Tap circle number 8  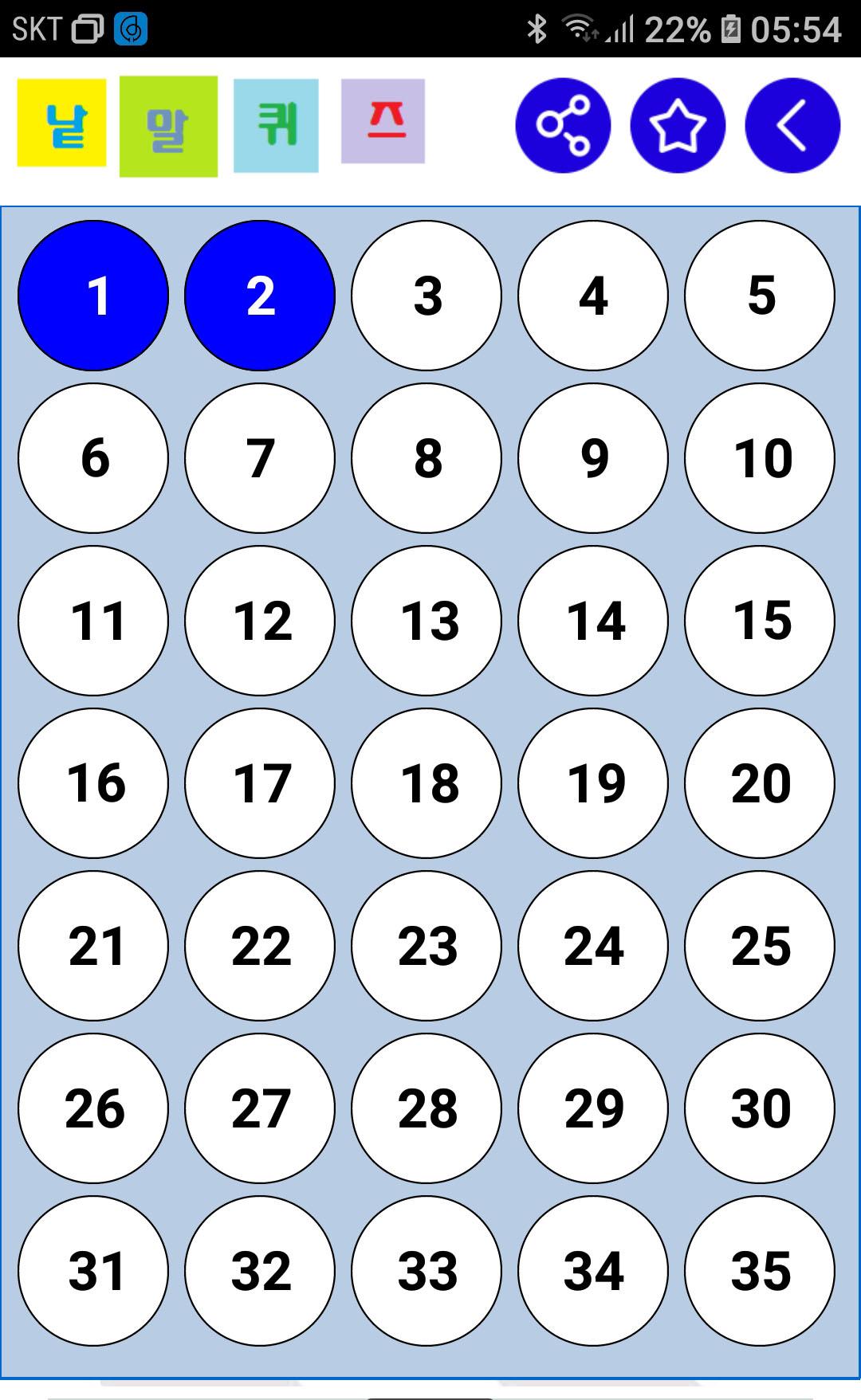pyautogui.click(x=427, y=458)
